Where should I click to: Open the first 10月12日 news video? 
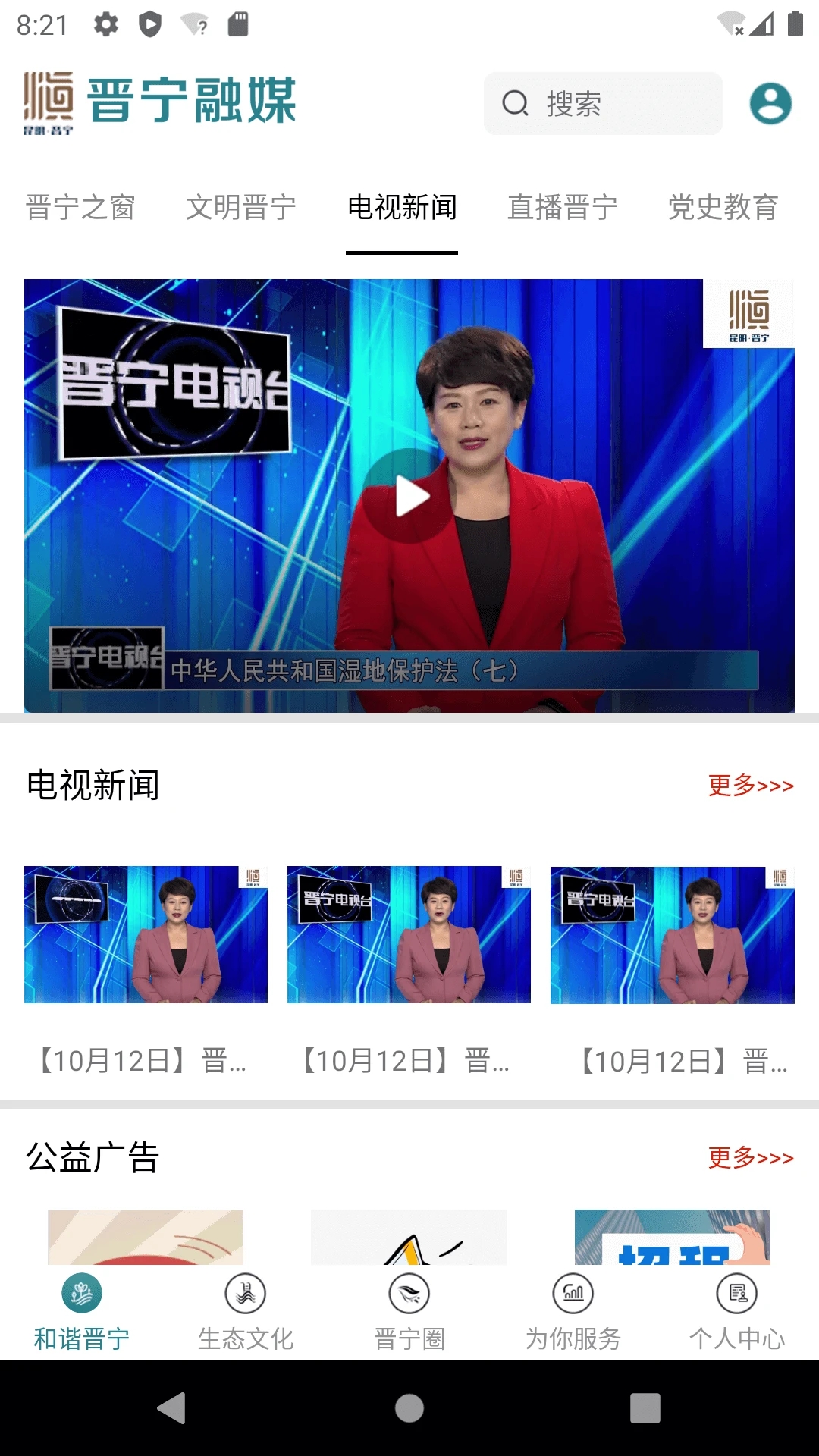(x=147, y=937)
